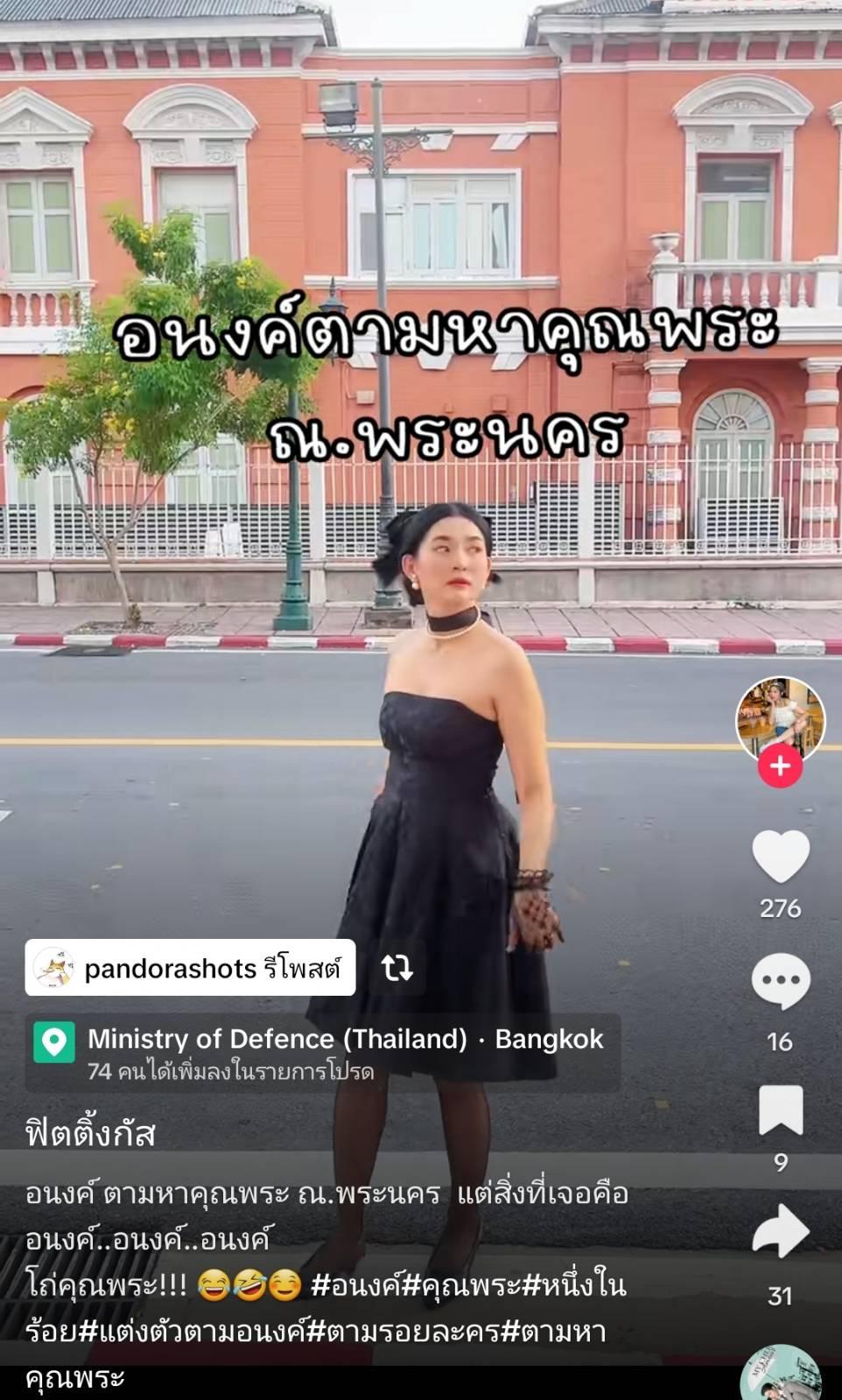This screenshot has height=1400, width=842.
Task: Open the comments on this video
Action: pyautogui.click(x=781, y=981)
